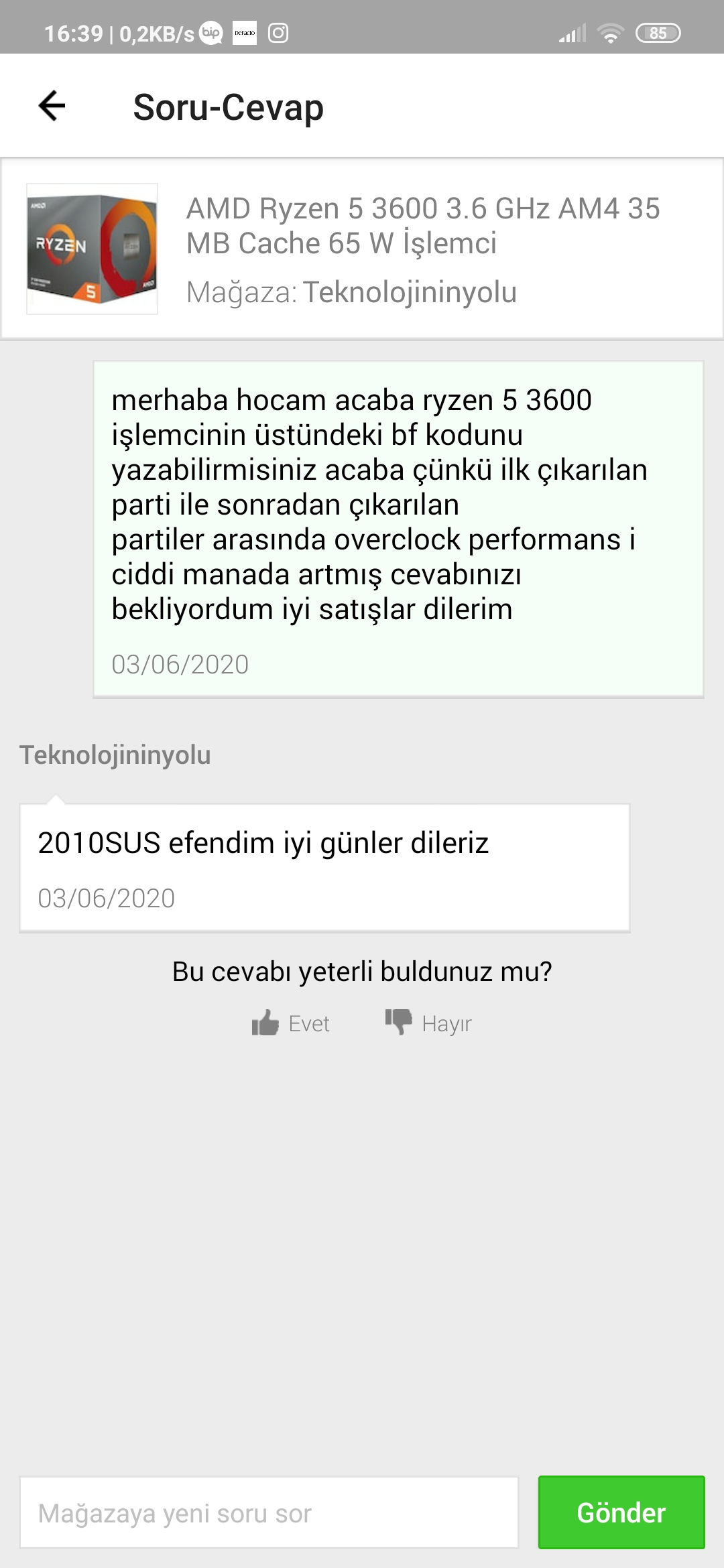Image resolution: width=724 pixels, height=1568 pixels.
Task: Focus the 'Mağazaya yeni soru sor' field
Action: point(269,1513)
